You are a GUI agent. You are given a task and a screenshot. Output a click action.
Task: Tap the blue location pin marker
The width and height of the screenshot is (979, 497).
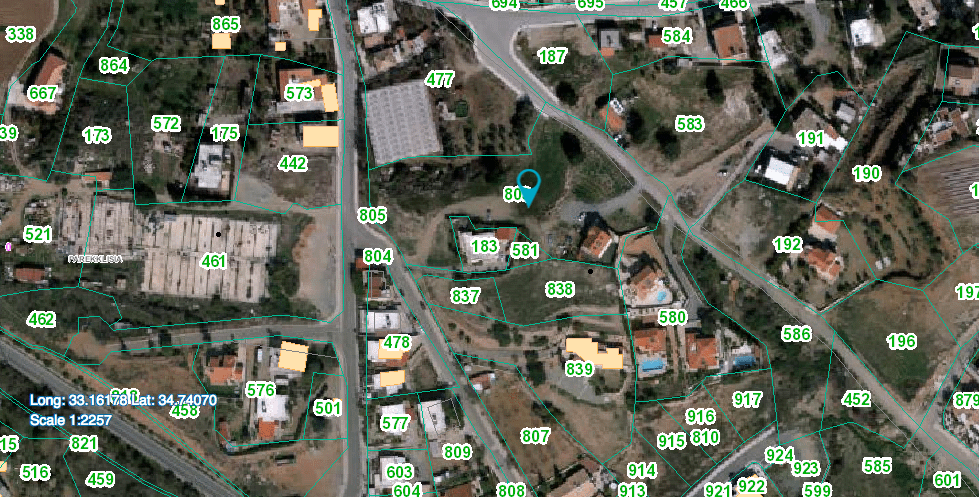tap(529, 186)
